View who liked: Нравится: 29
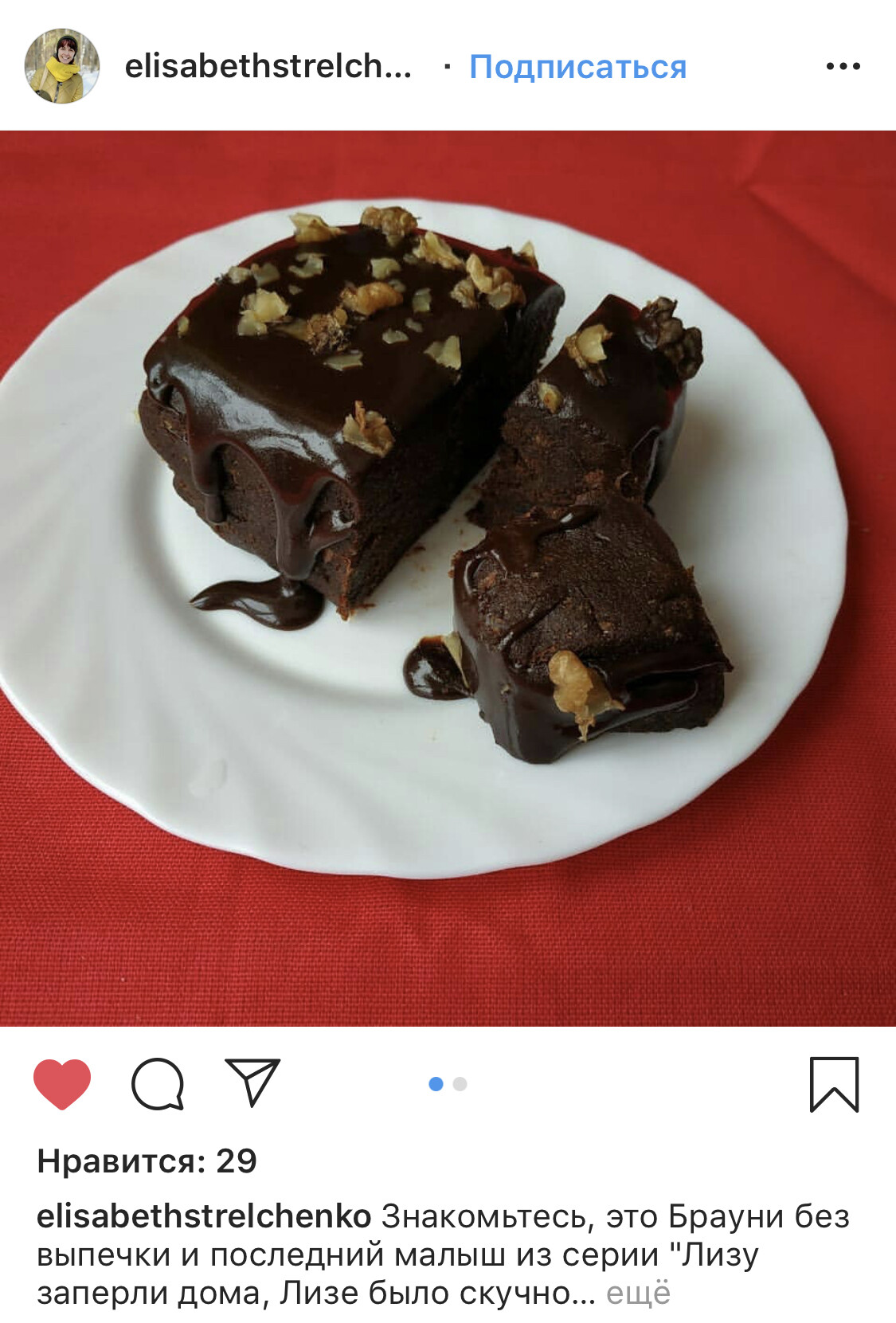This screenshot has width=896, height=1323. tap(147, 1161)
